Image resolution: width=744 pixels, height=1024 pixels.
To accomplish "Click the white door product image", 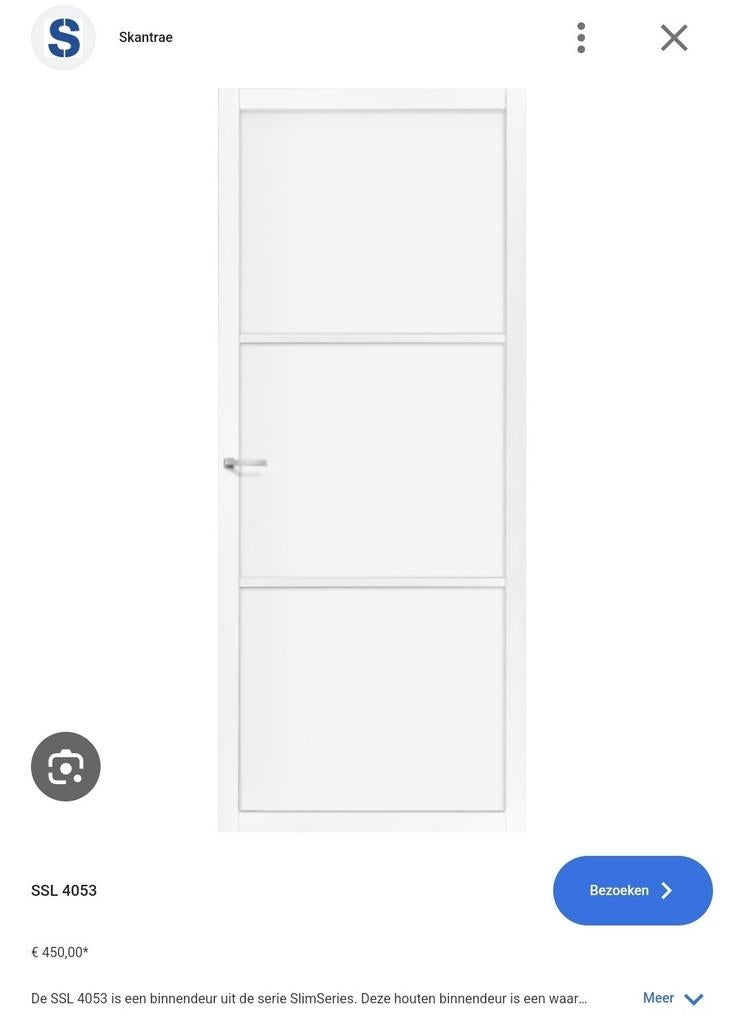I will click(372, 460).
